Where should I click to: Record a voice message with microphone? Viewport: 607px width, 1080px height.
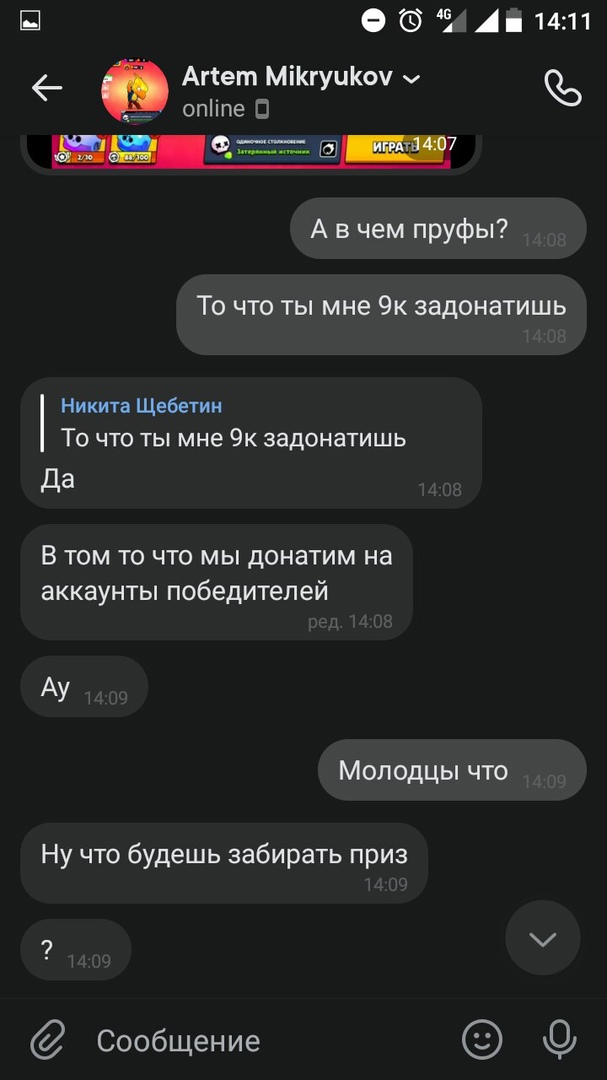559,1040
